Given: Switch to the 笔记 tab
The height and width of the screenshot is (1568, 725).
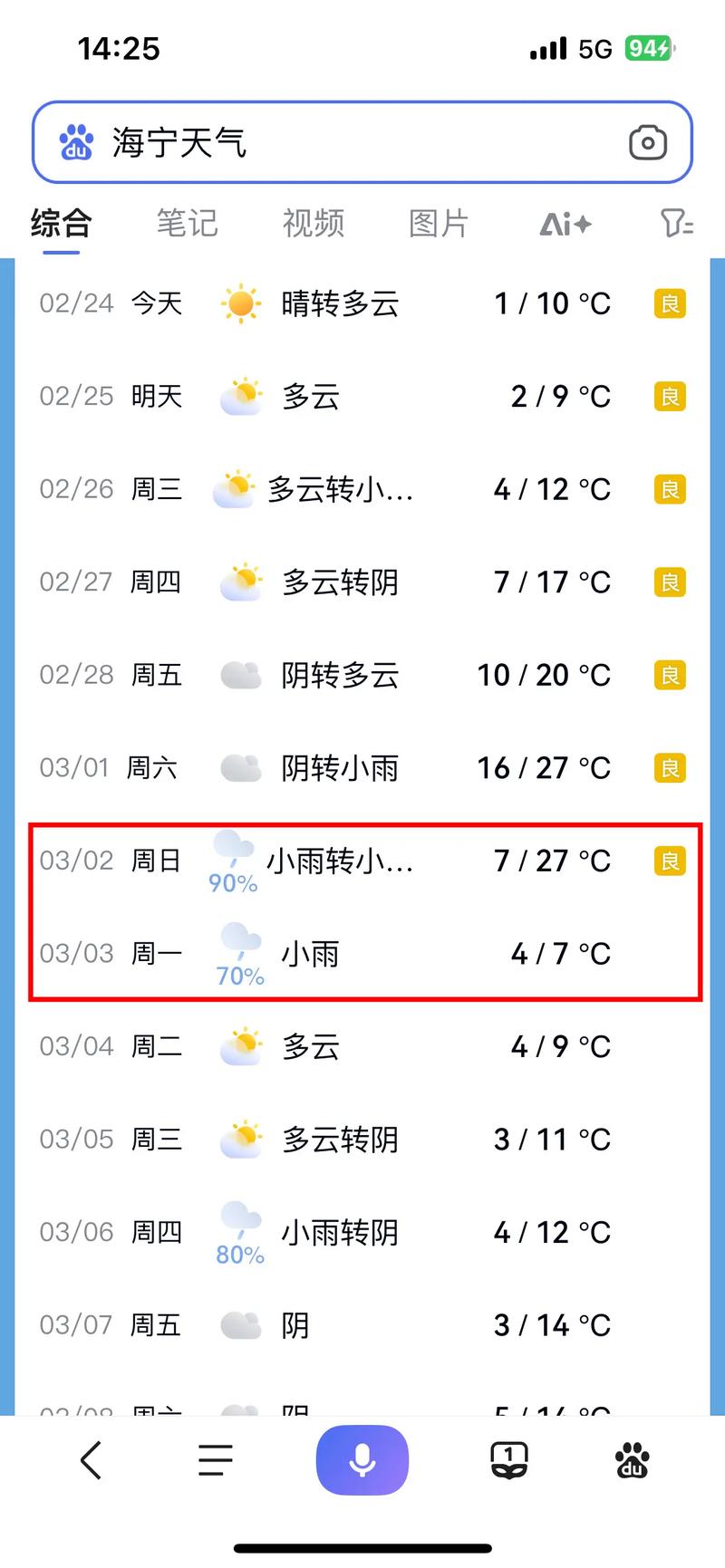Looking at the screenshot, I should [x=187, y=224].
